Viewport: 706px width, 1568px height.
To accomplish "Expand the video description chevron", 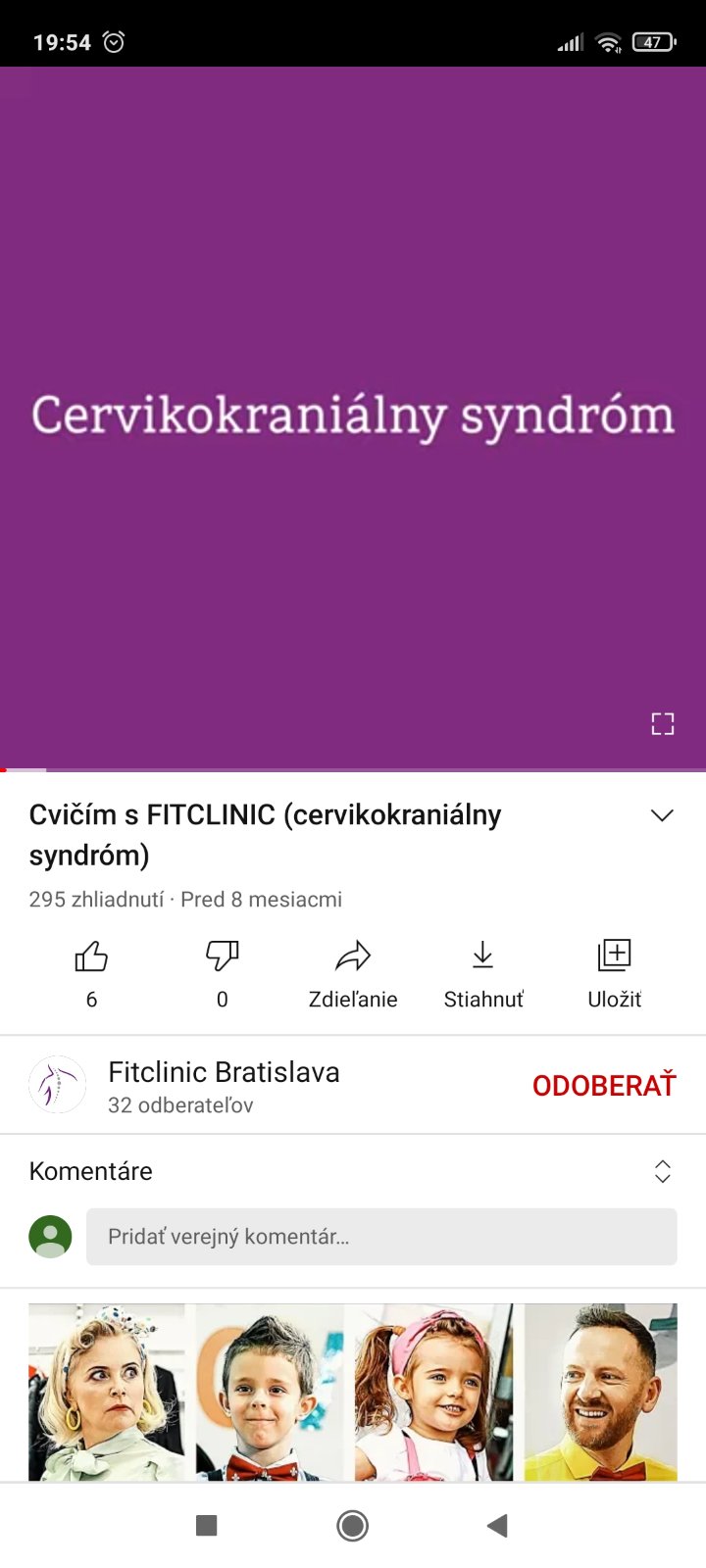I will 663,815.
